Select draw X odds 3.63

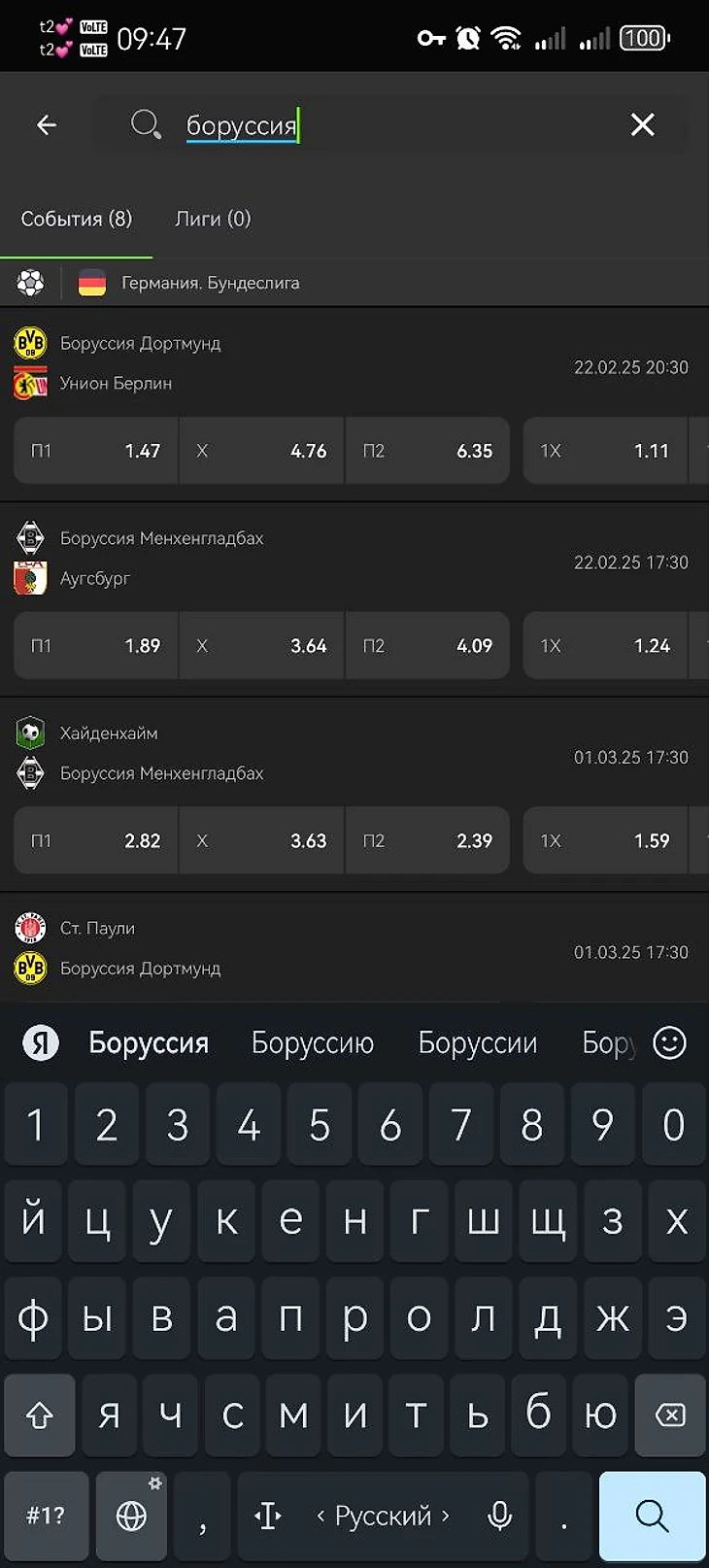(x=261, y=841)
